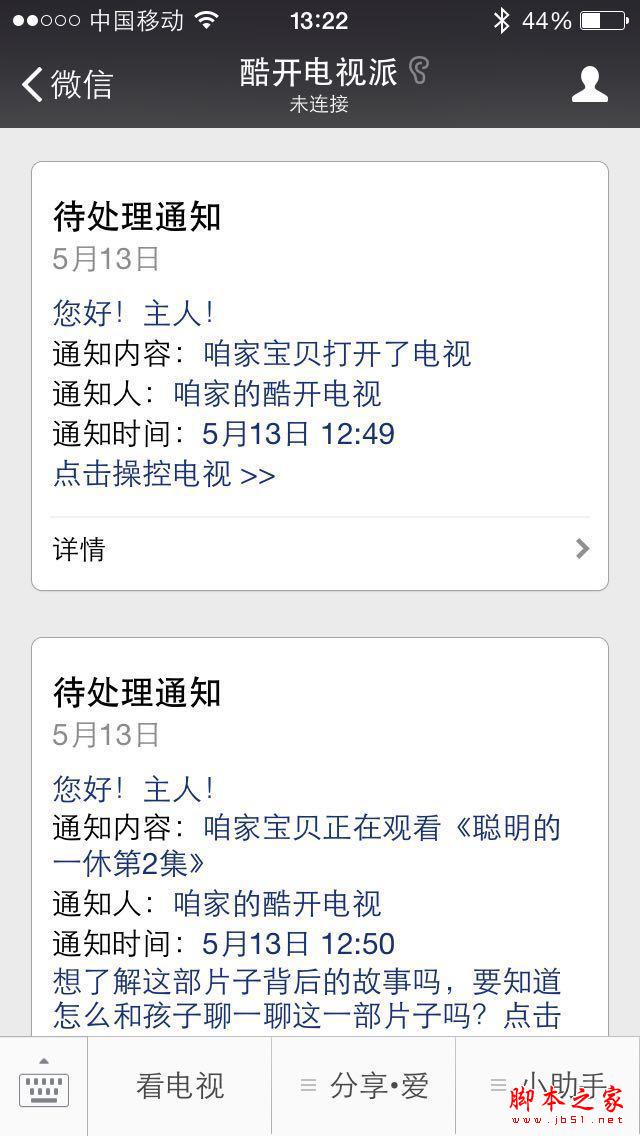This screenshot has width=640, height=1136.
Task: Go back to 微信 chat list
Action: click(68, 84)
